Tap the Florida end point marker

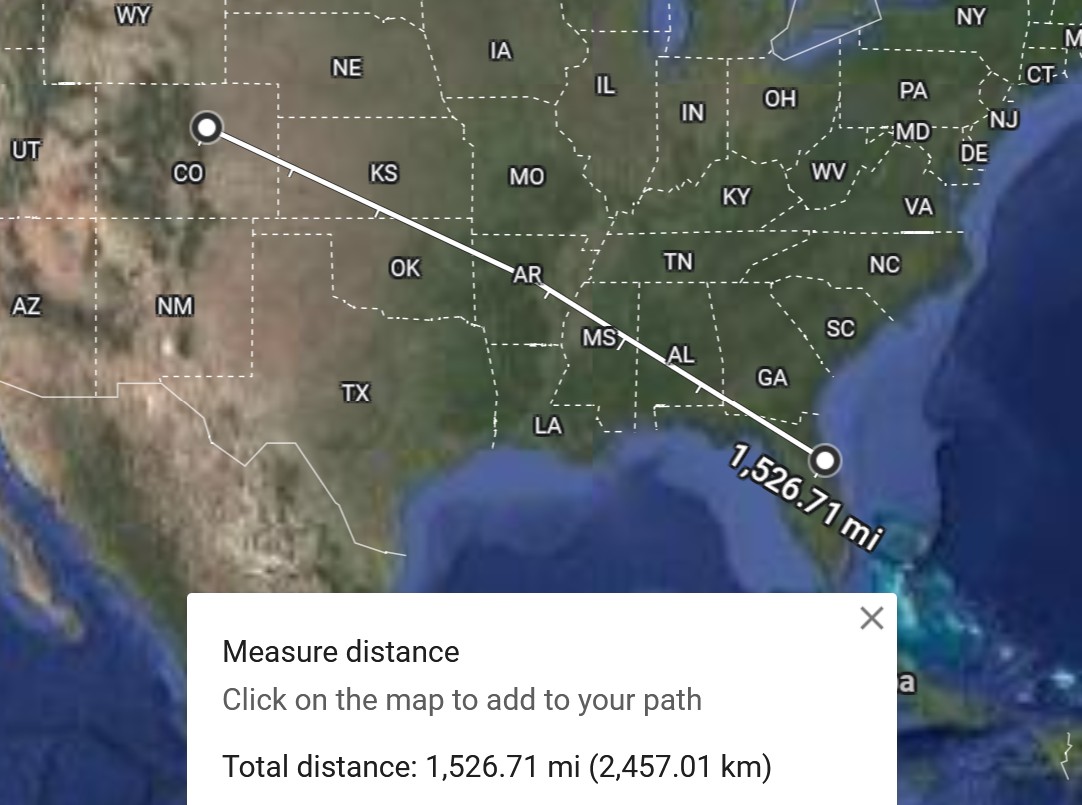tap(825, 460)
